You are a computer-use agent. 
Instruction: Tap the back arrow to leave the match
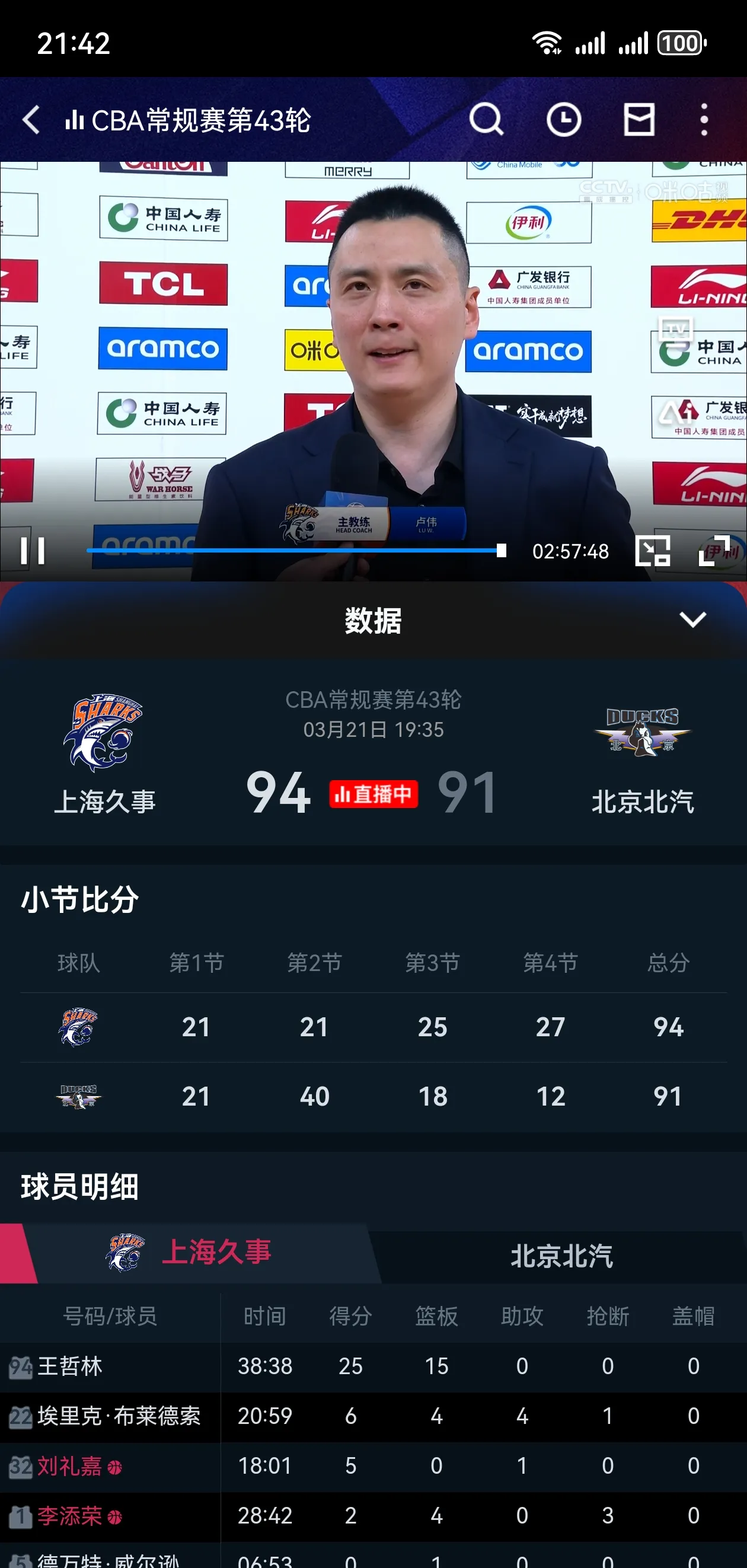31,120
